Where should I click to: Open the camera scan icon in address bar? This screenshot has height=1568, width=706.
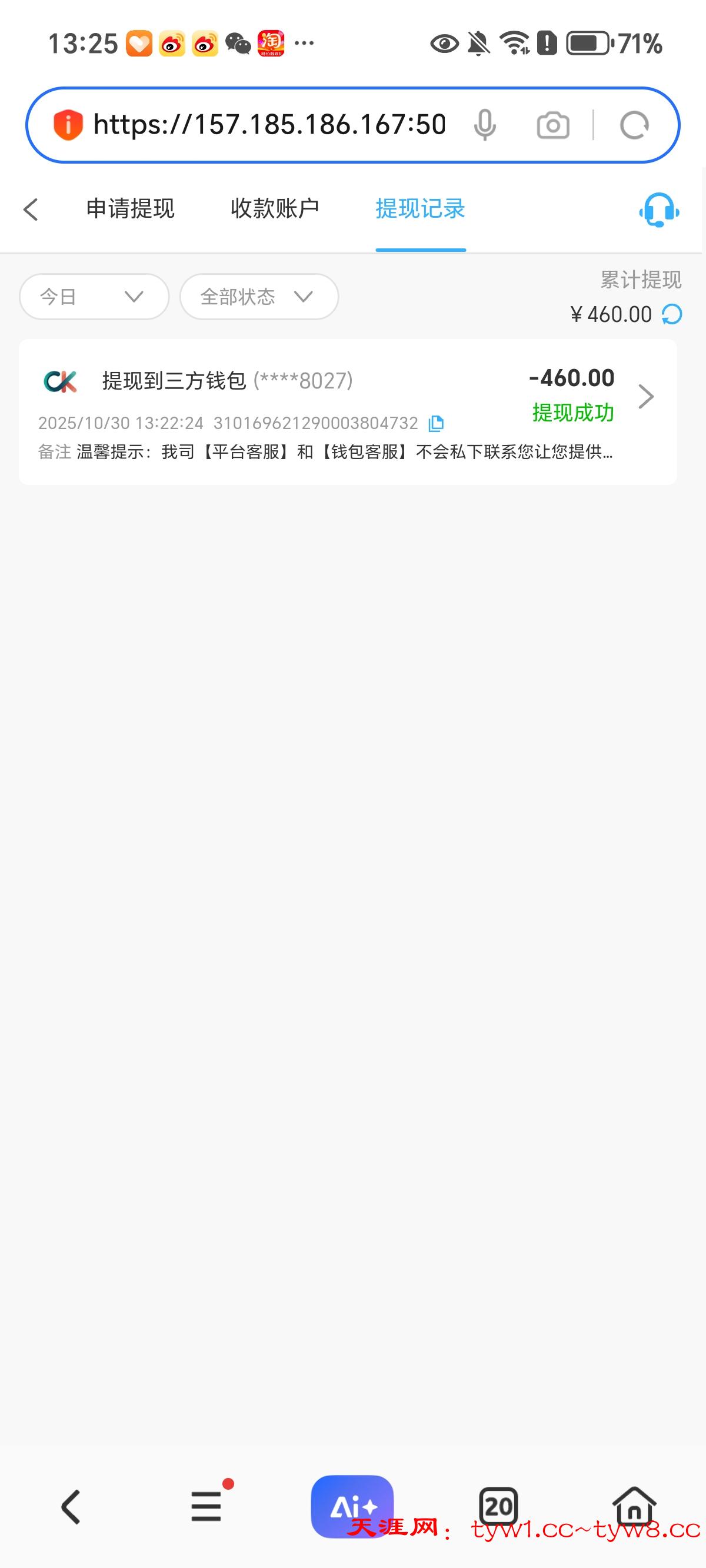[x=552, y=124]
